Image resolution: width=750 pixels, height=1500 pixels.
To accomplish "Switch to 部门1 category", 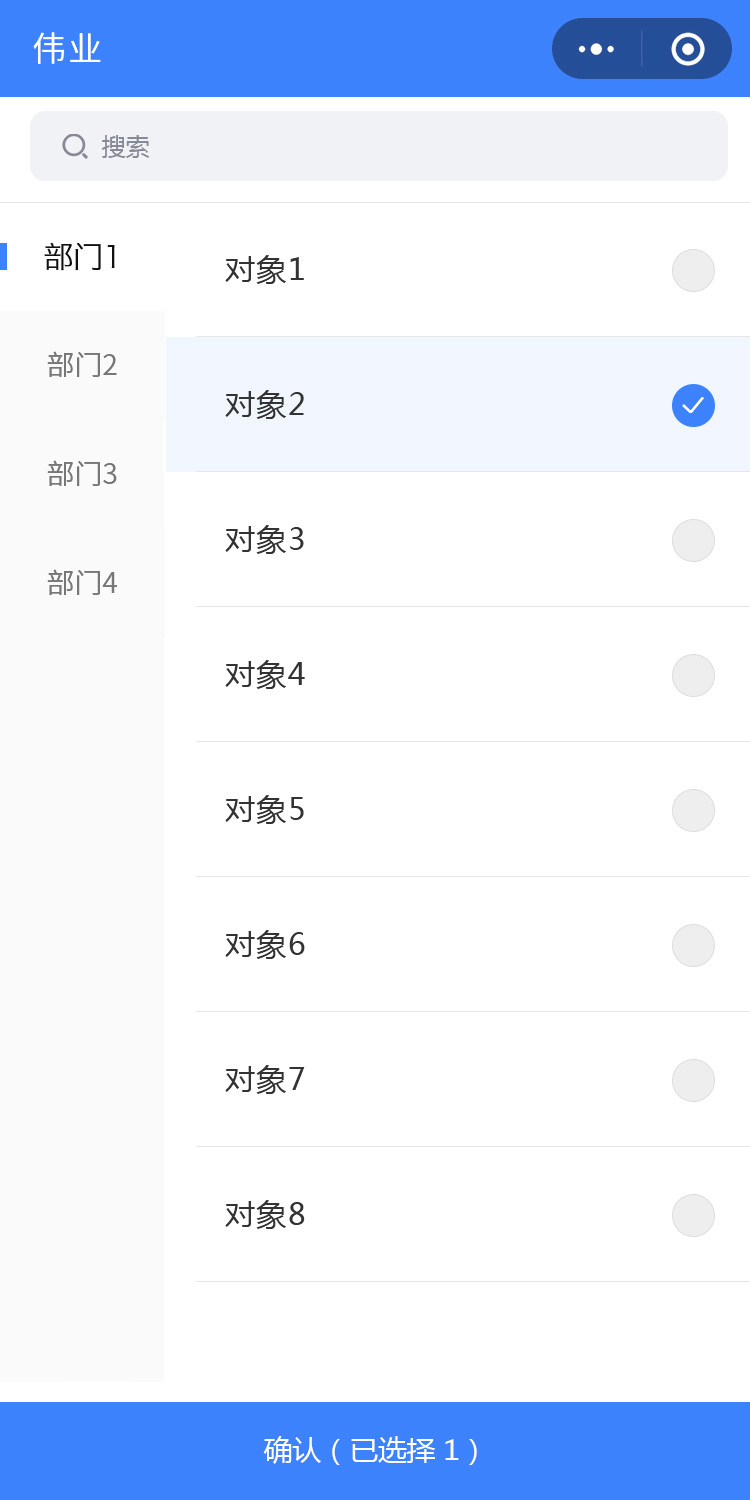I will (x=82, y=257).
